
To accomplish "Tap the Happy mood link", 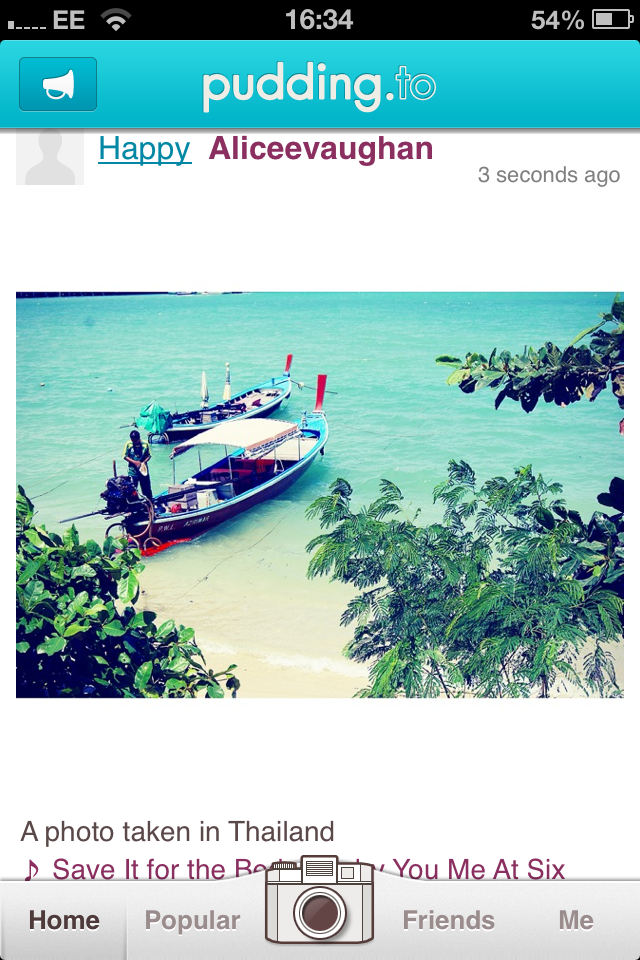I will (144, 150).
